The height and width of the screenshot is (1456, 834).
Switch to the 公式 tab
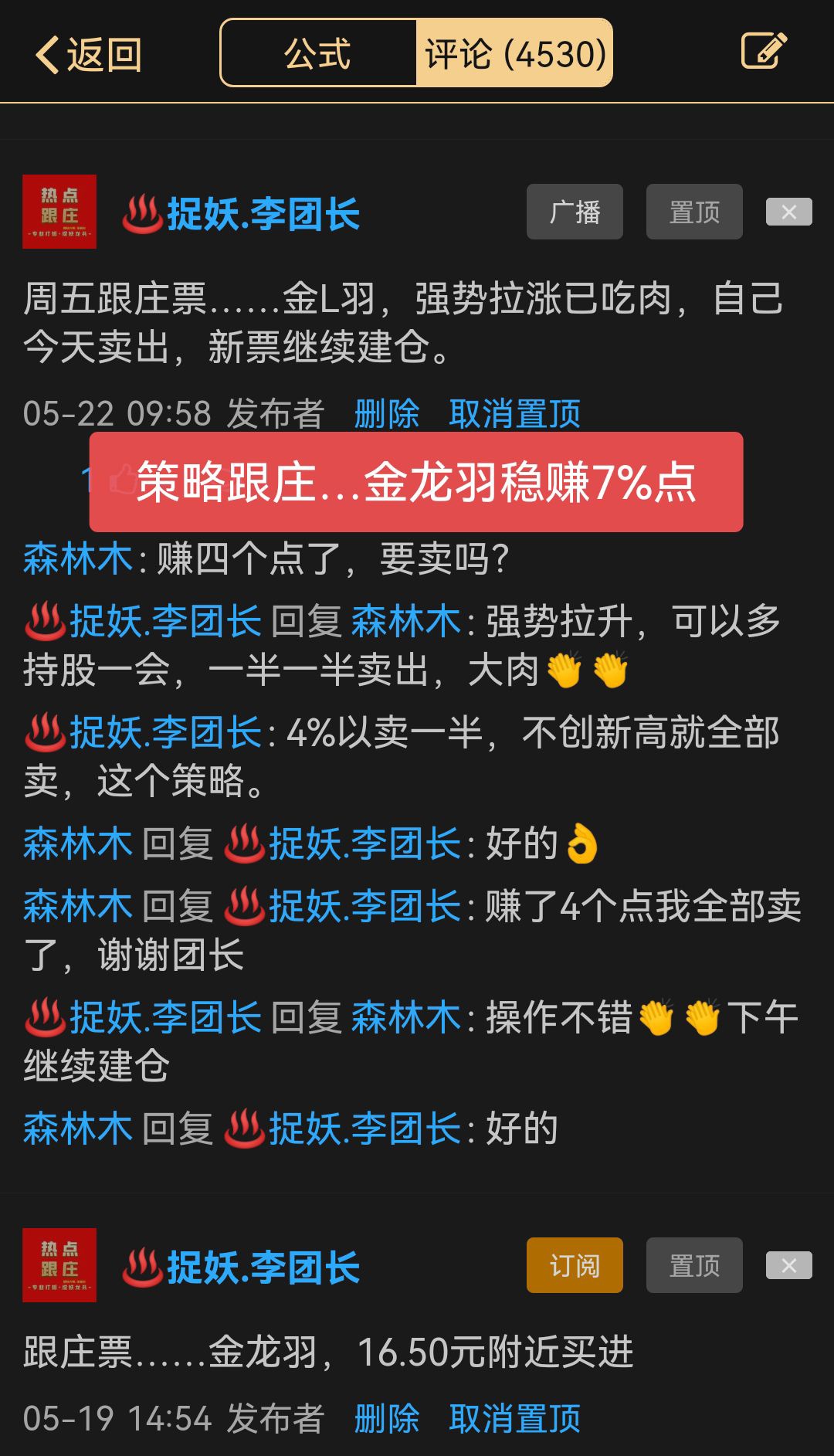coord(318,53)
